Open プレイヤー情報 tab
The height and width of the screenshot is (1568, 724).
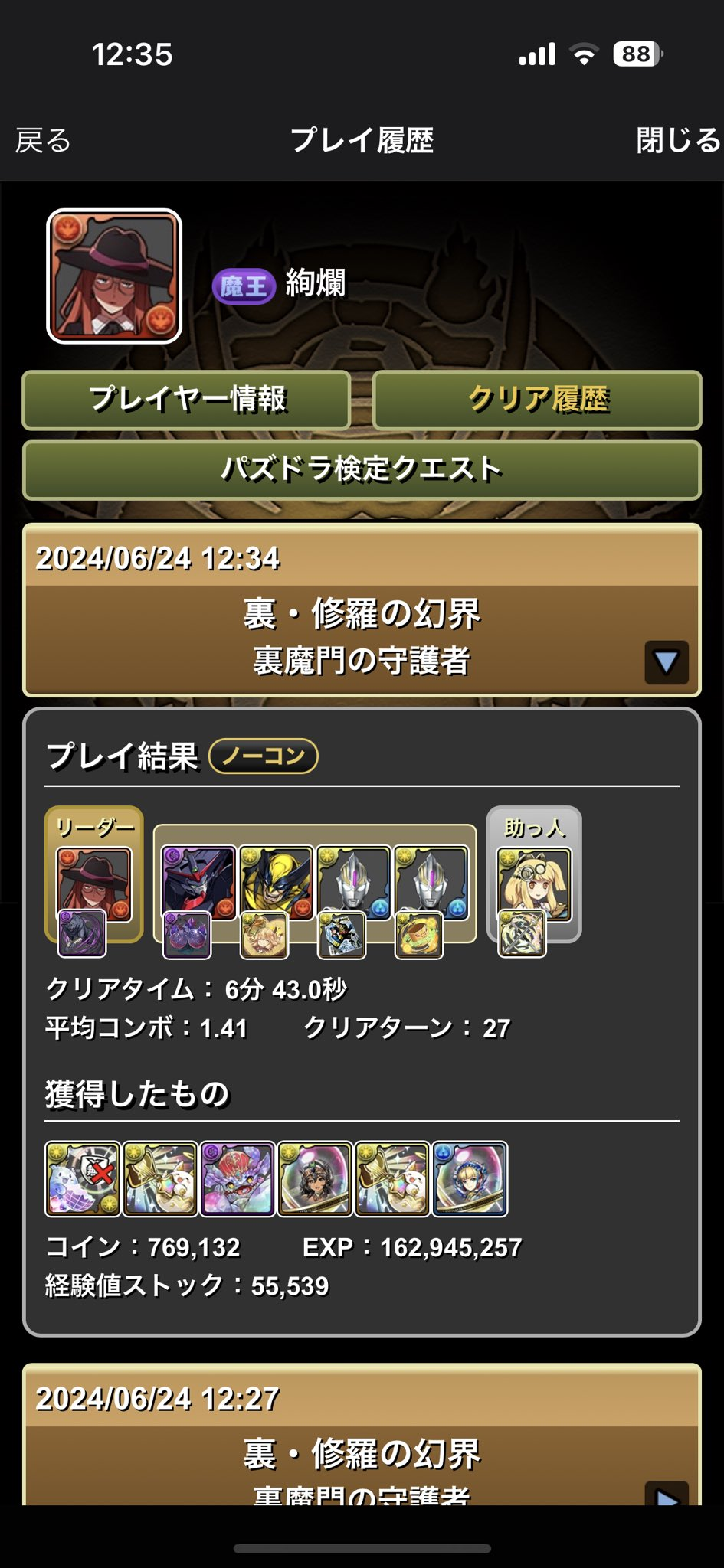[x=187, y=400]
